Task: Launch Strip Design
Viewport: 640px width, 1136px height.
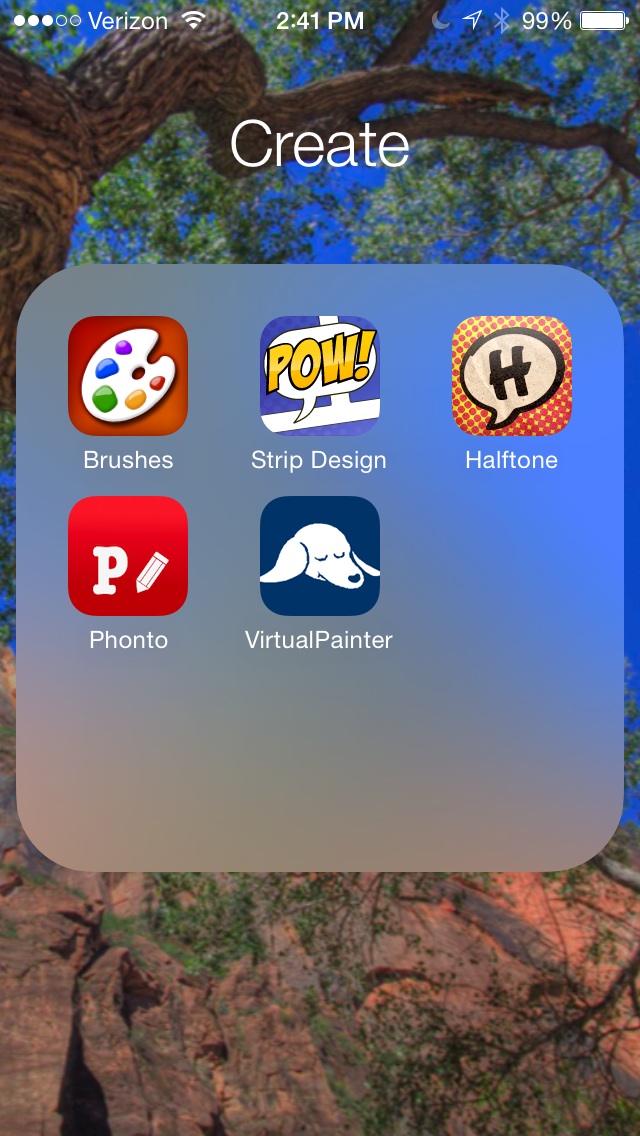Action: click(319, 376)
